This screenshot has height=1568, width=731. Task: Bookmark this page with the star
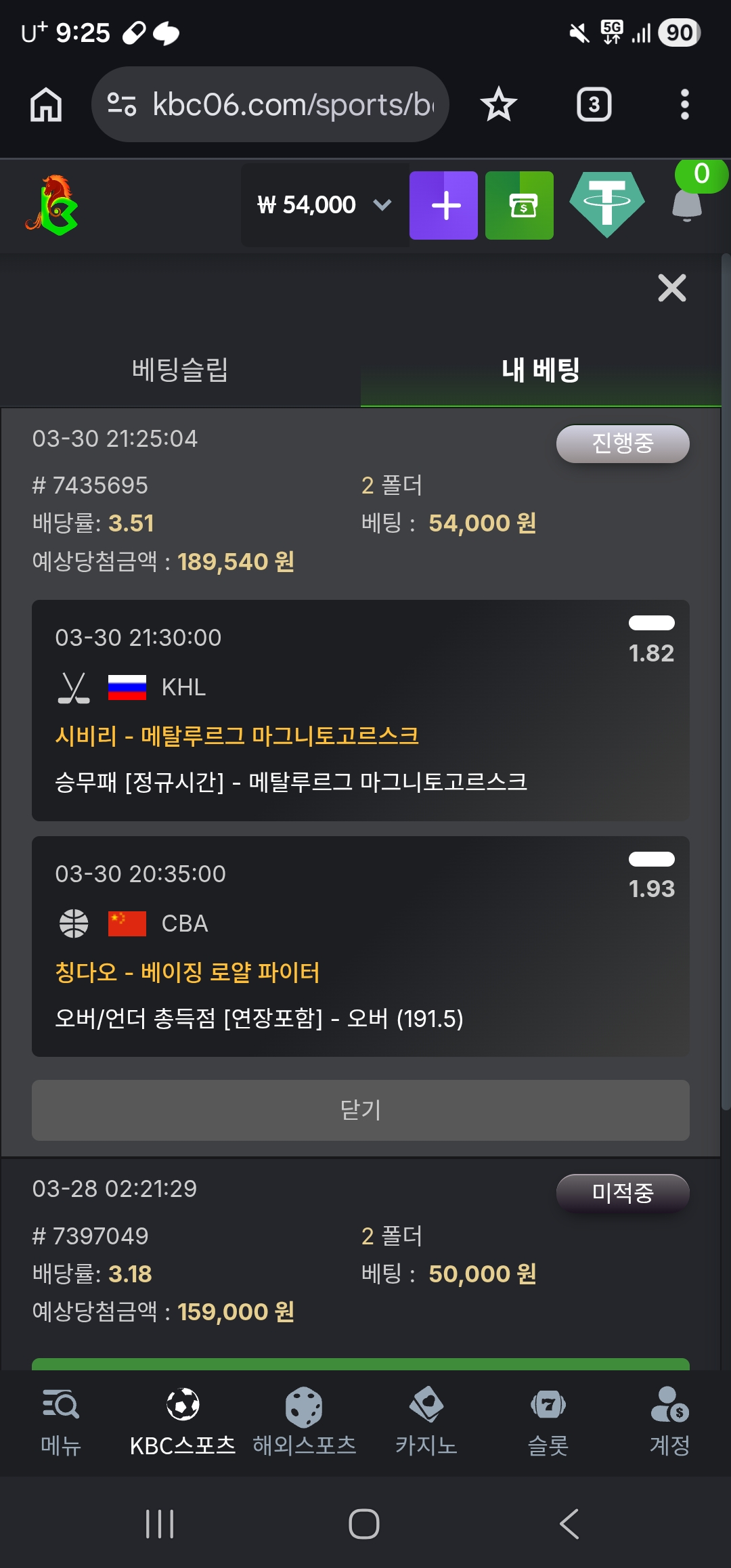tap(499, 104)
